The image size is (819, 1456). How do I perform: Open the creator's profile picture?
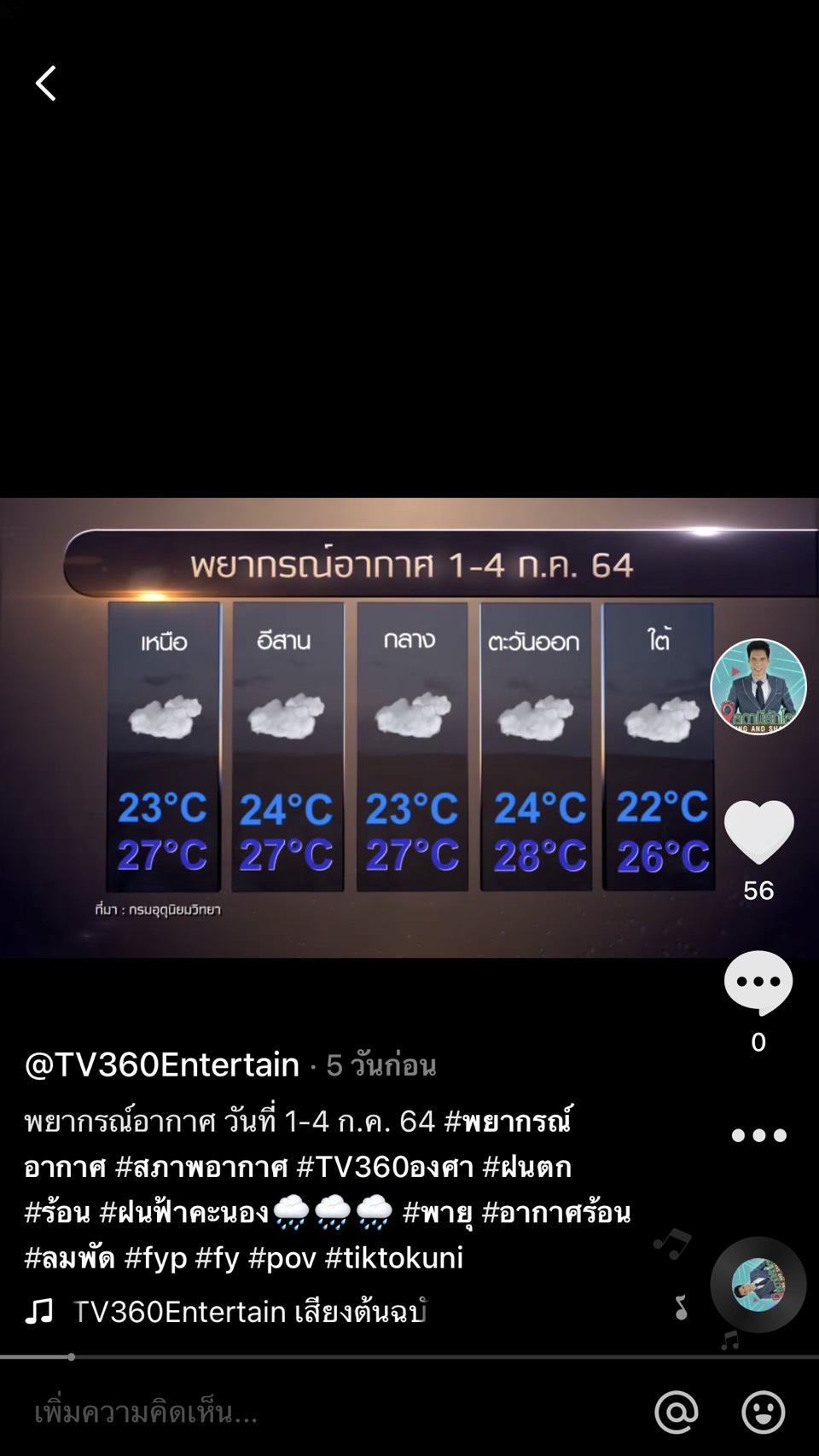point(758,686)
